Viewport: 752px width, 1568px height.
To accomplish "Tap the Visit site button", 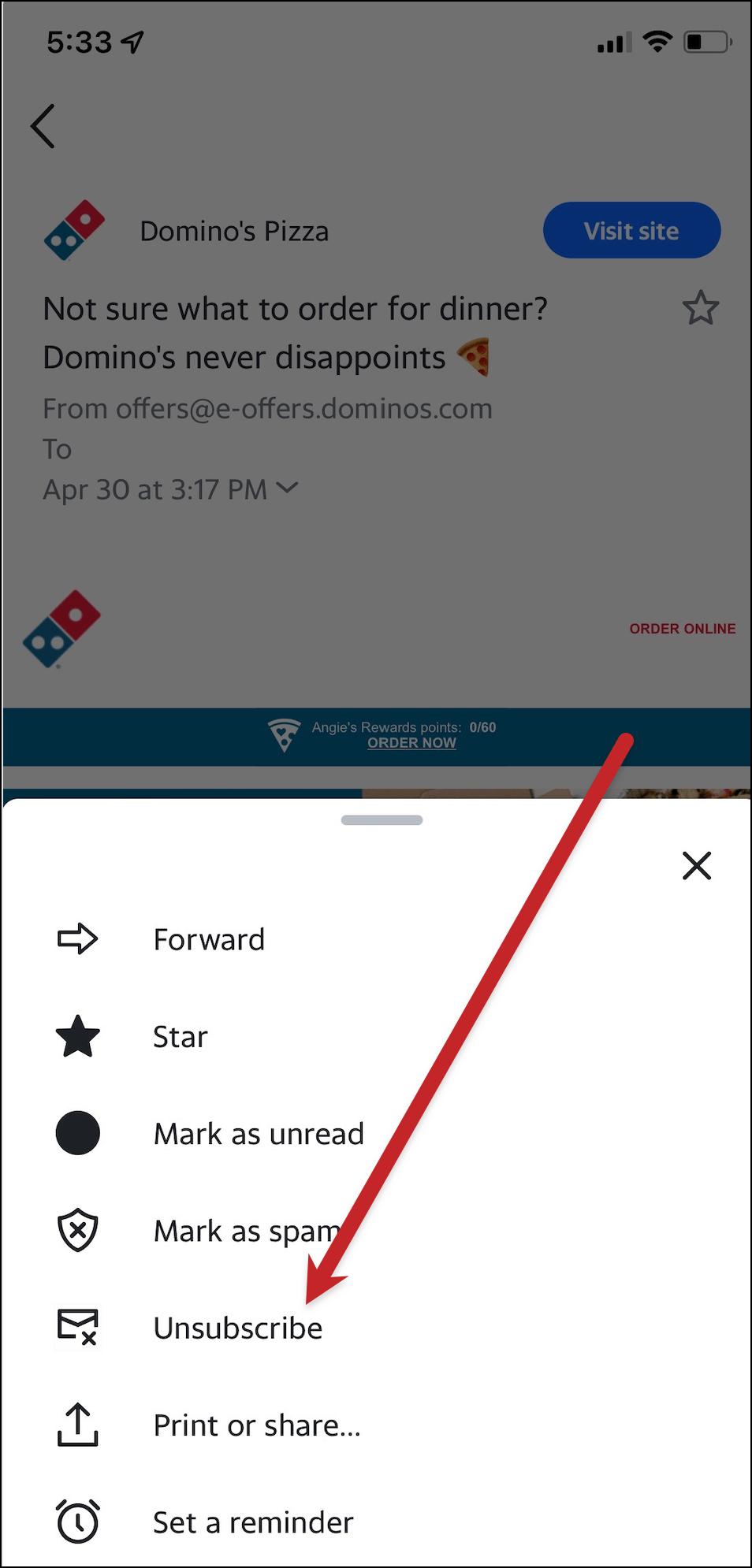I will pos(631,230).
